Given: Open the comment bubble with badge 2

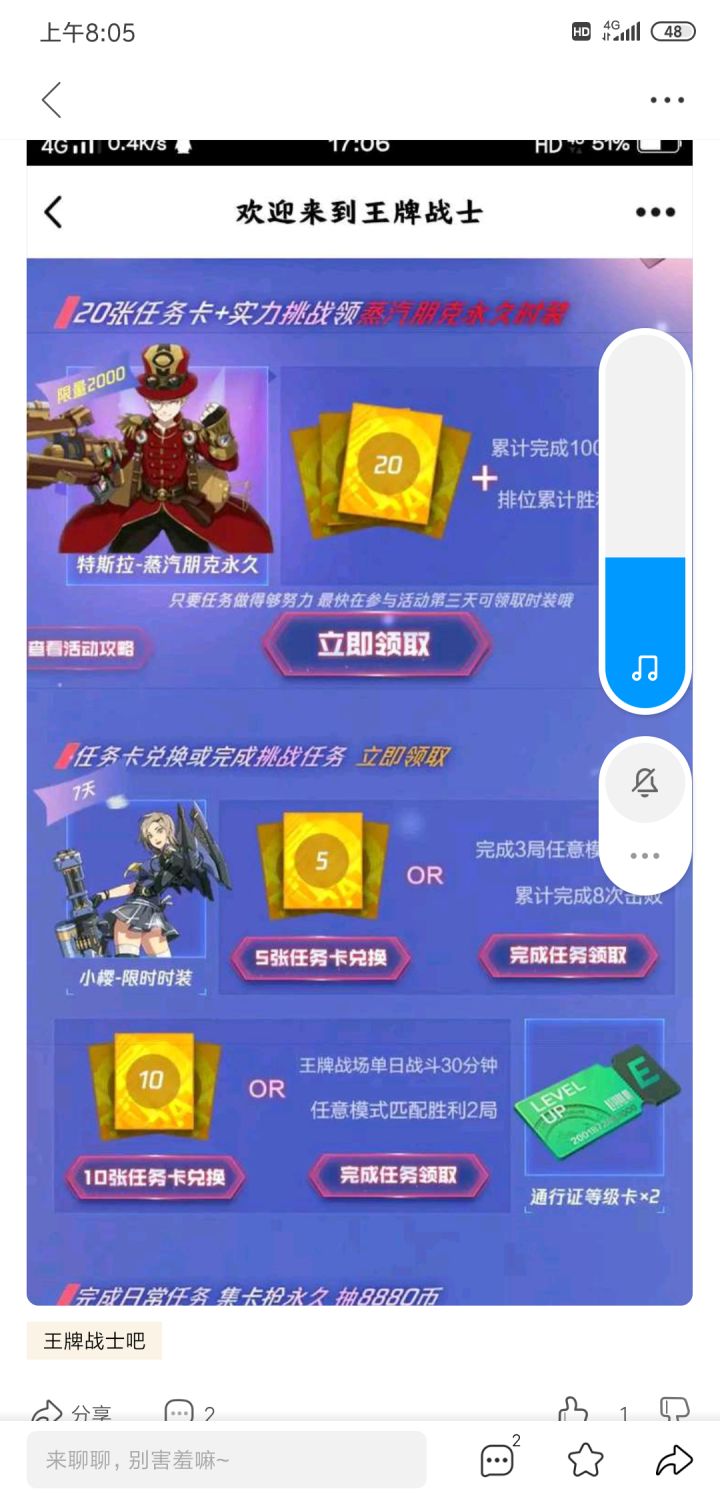Looking at the screenshot, I should (497, 1459).
